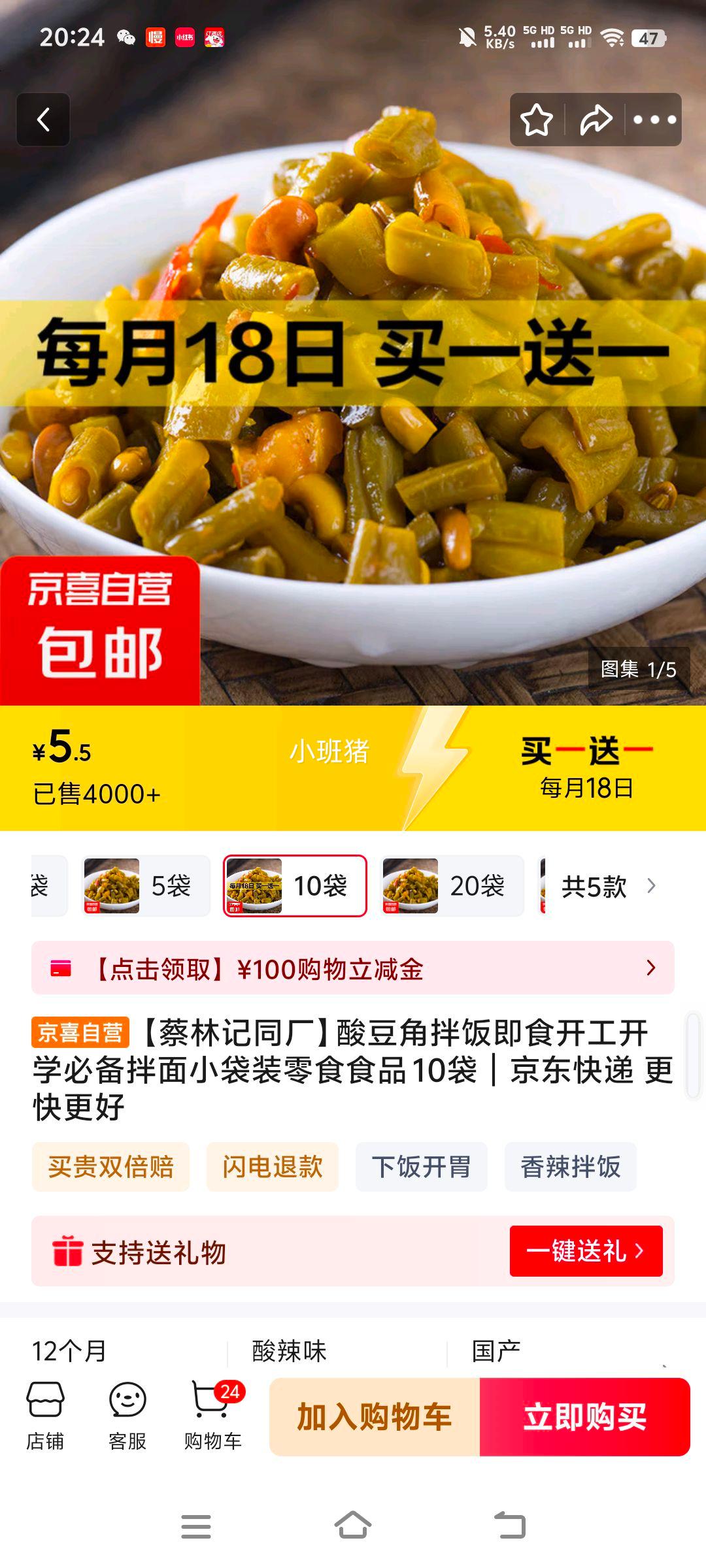View the 闪电退款 refund tag
Viewport: 706px width, 1568px height.
point(273,1167)
